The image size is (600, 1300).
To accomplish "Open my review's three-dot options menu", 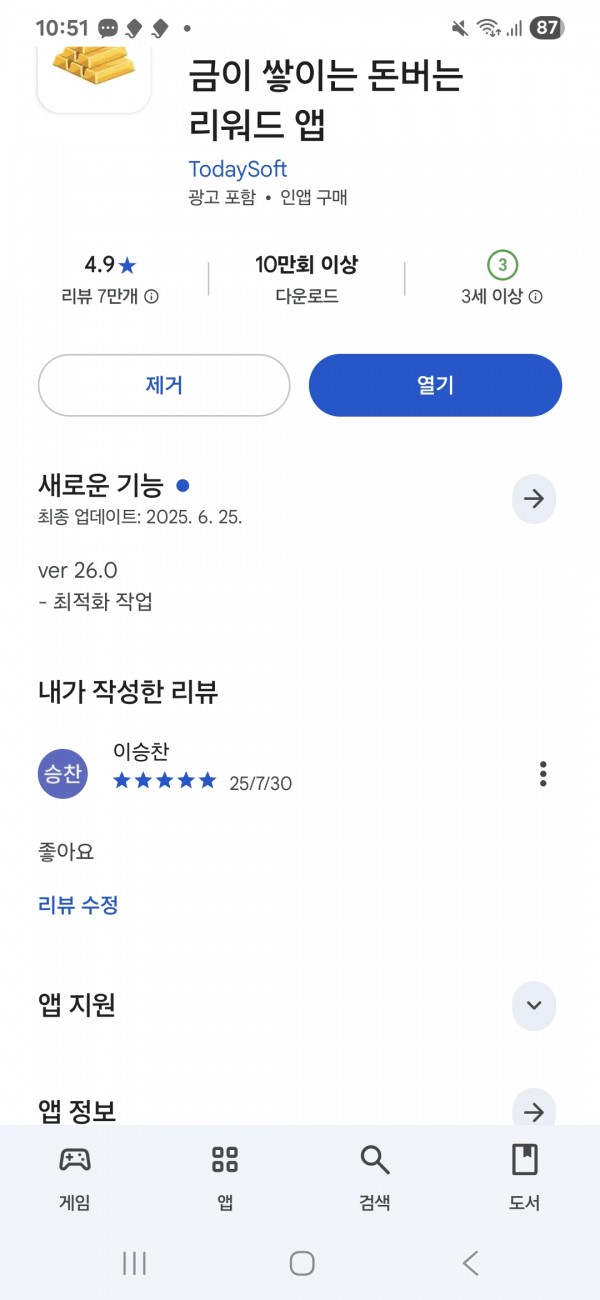I will [543, 774].
